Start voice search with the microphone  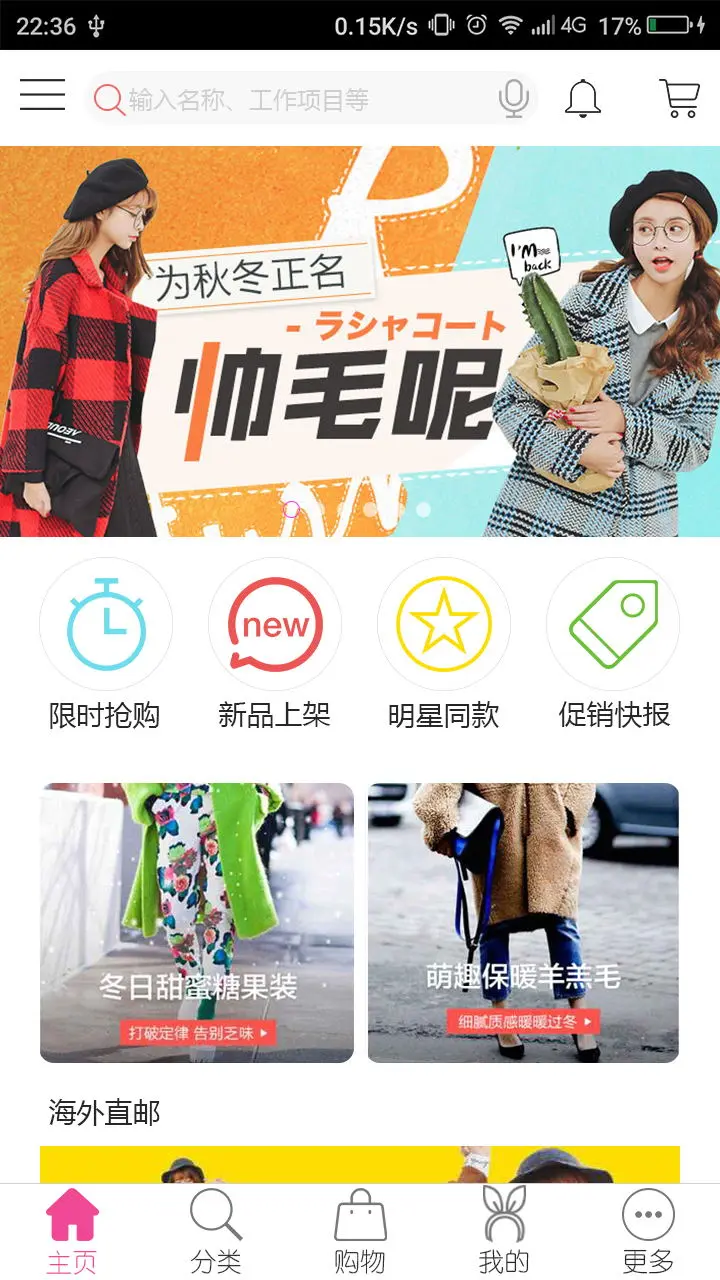(x=513, y=99)
